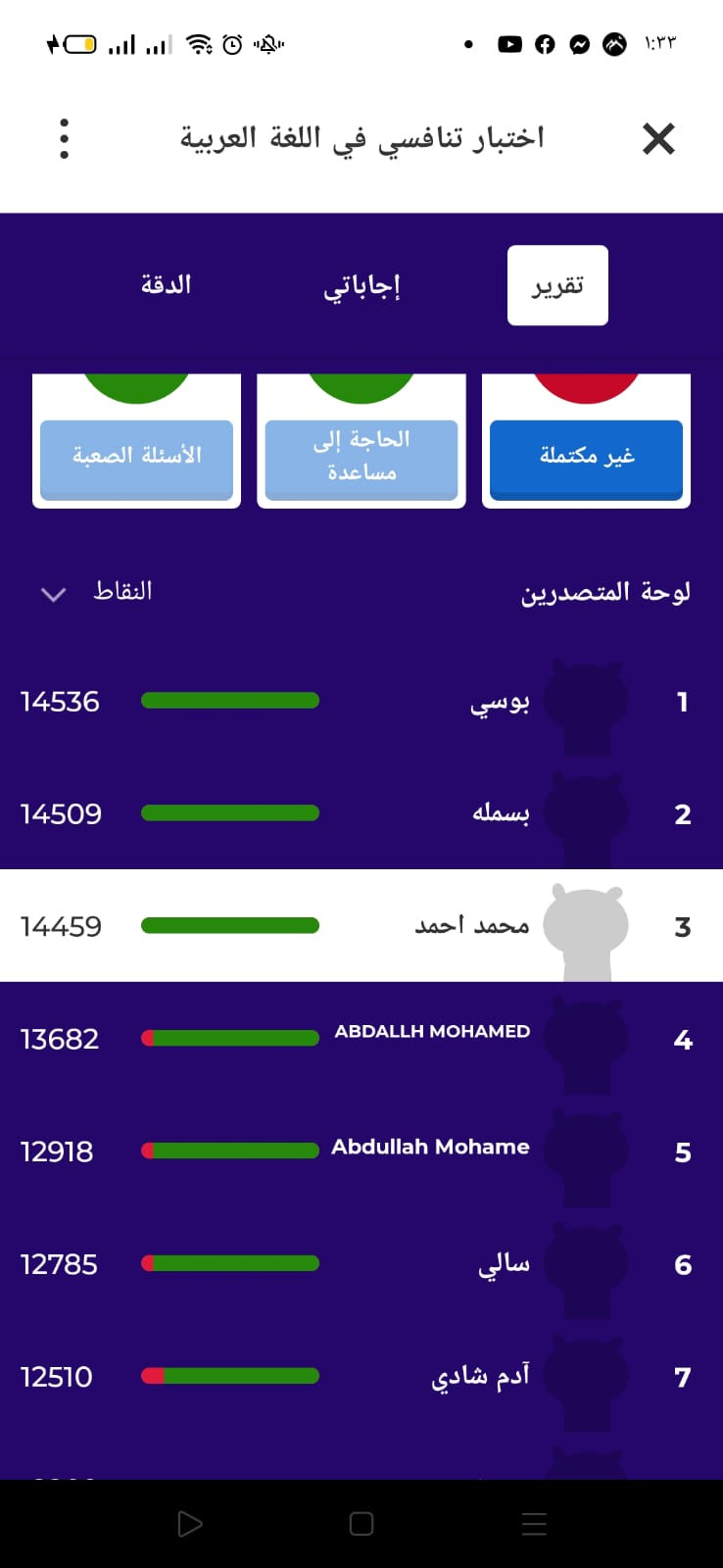Open leaderboard entry for بوسي
Screen dimensions: 723x1568
(x=361, y=702)
